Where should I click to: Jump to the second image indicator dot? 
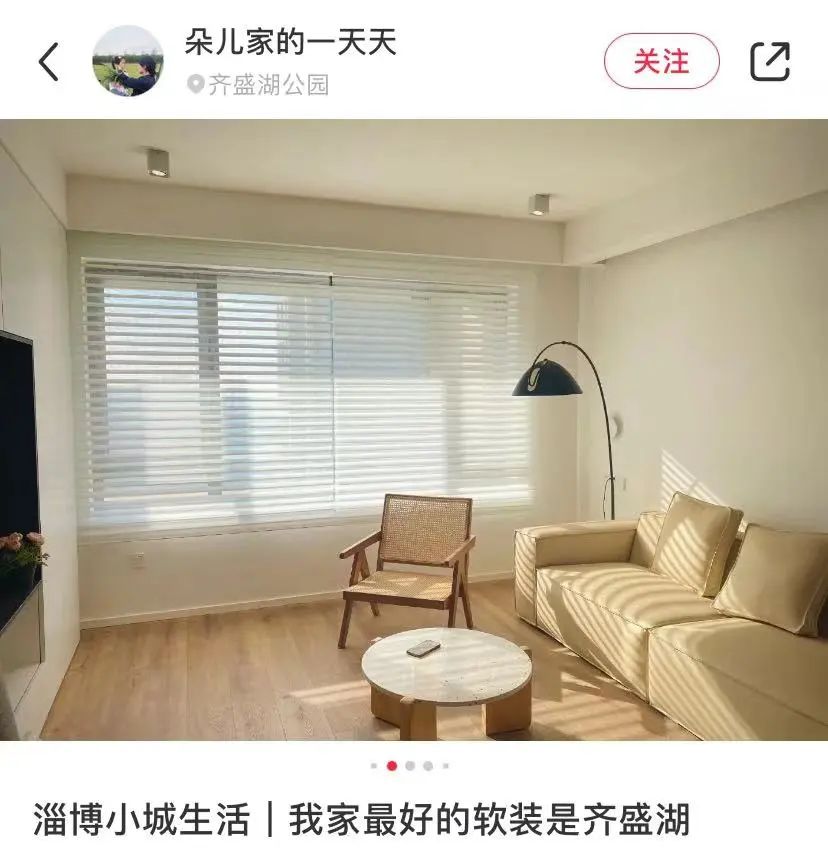coord(392,765)
